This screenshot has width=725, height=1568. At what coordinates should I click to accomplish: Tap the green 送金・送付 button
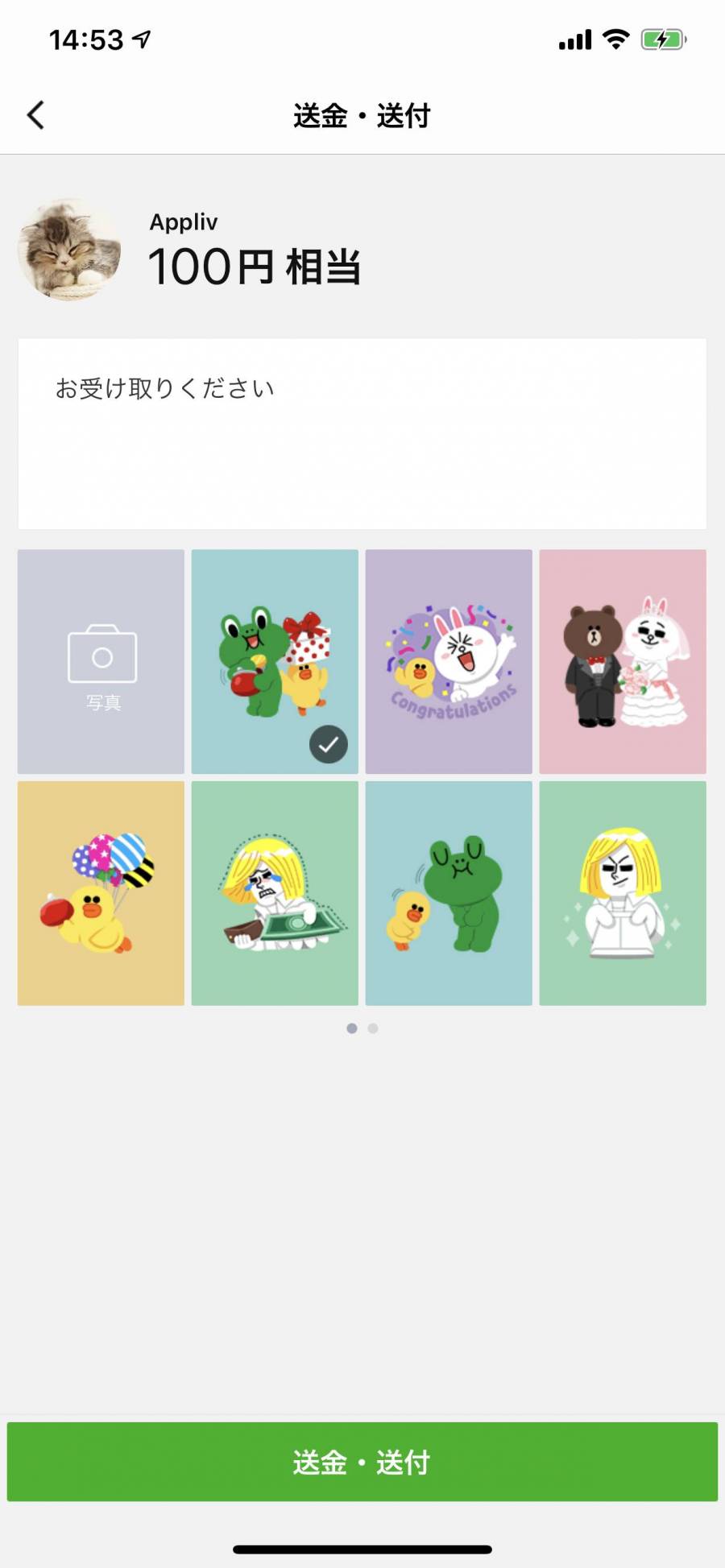362,1462
